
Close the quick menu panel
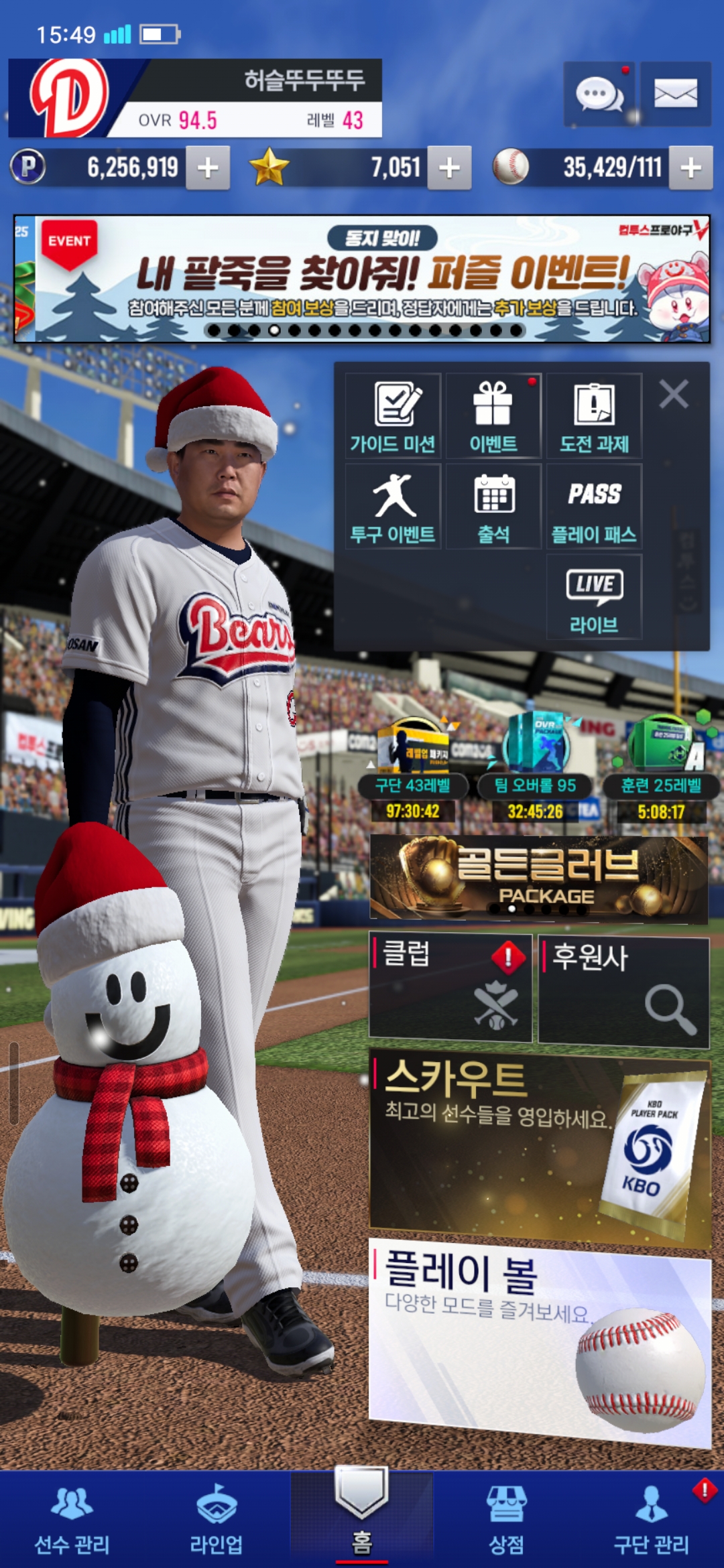click(674, 394)
